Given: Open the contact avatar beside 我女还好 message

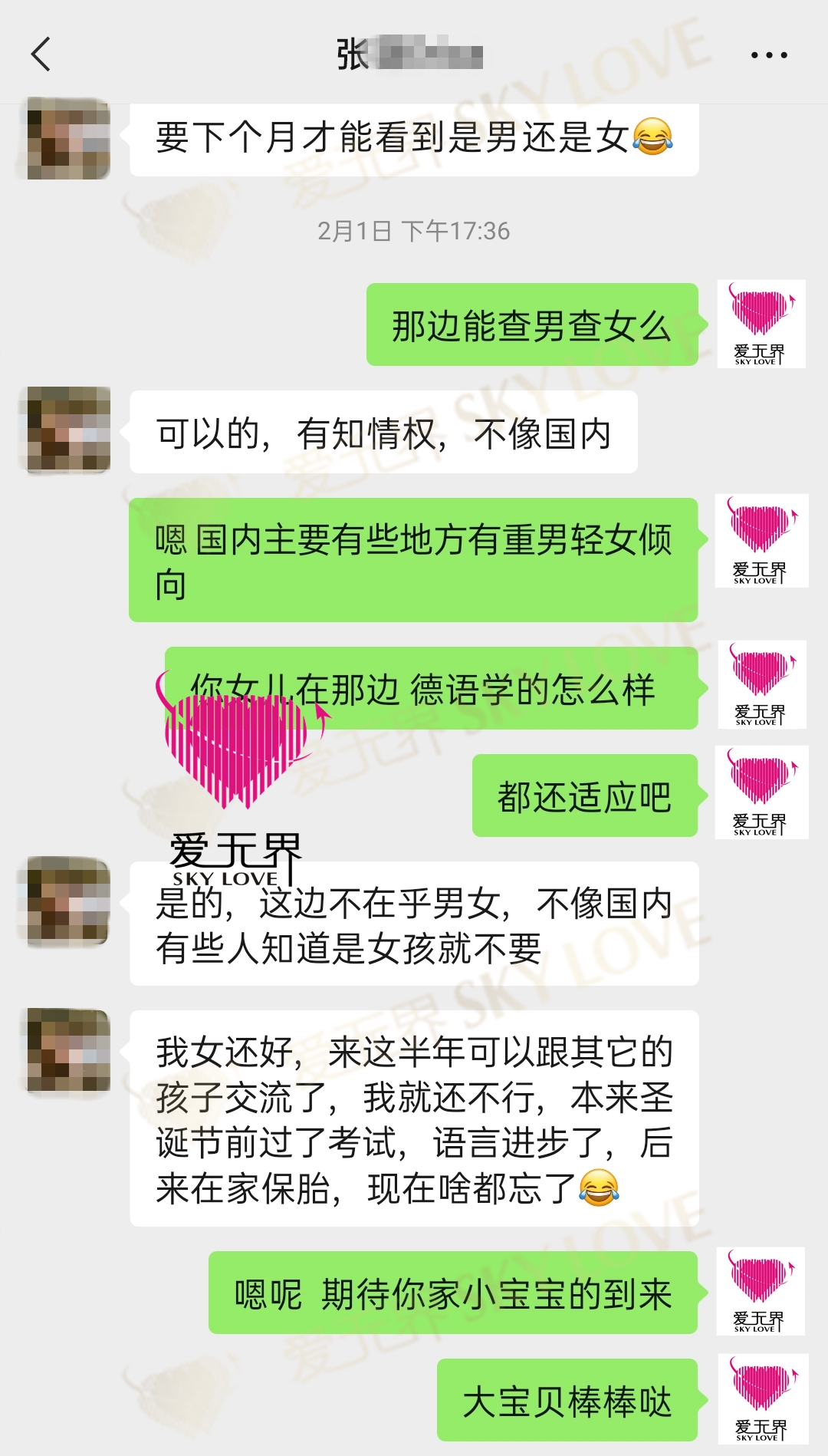Looking at the screenshot, I should [x=68, y=1050].
